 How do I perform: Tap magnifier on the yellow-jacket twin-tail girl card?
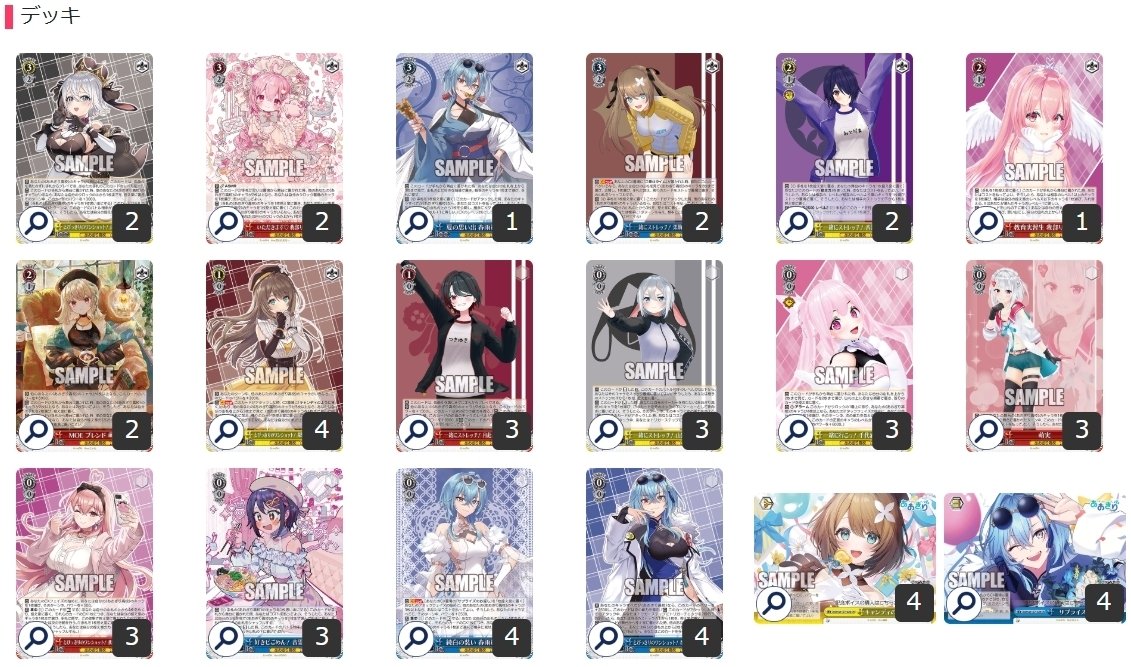click(606, 223)
